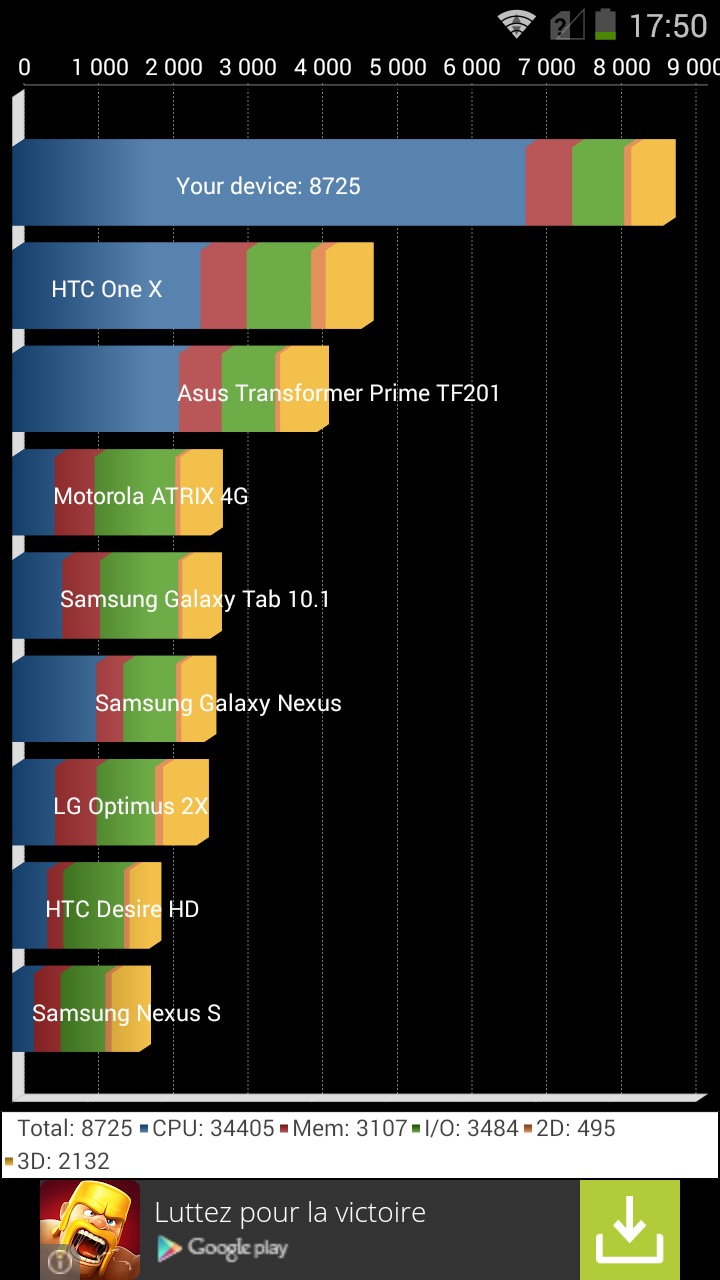Tap the Clash of Clans download button
Viewport: 720px width, 1280px height.
[x=629, y=1229]
